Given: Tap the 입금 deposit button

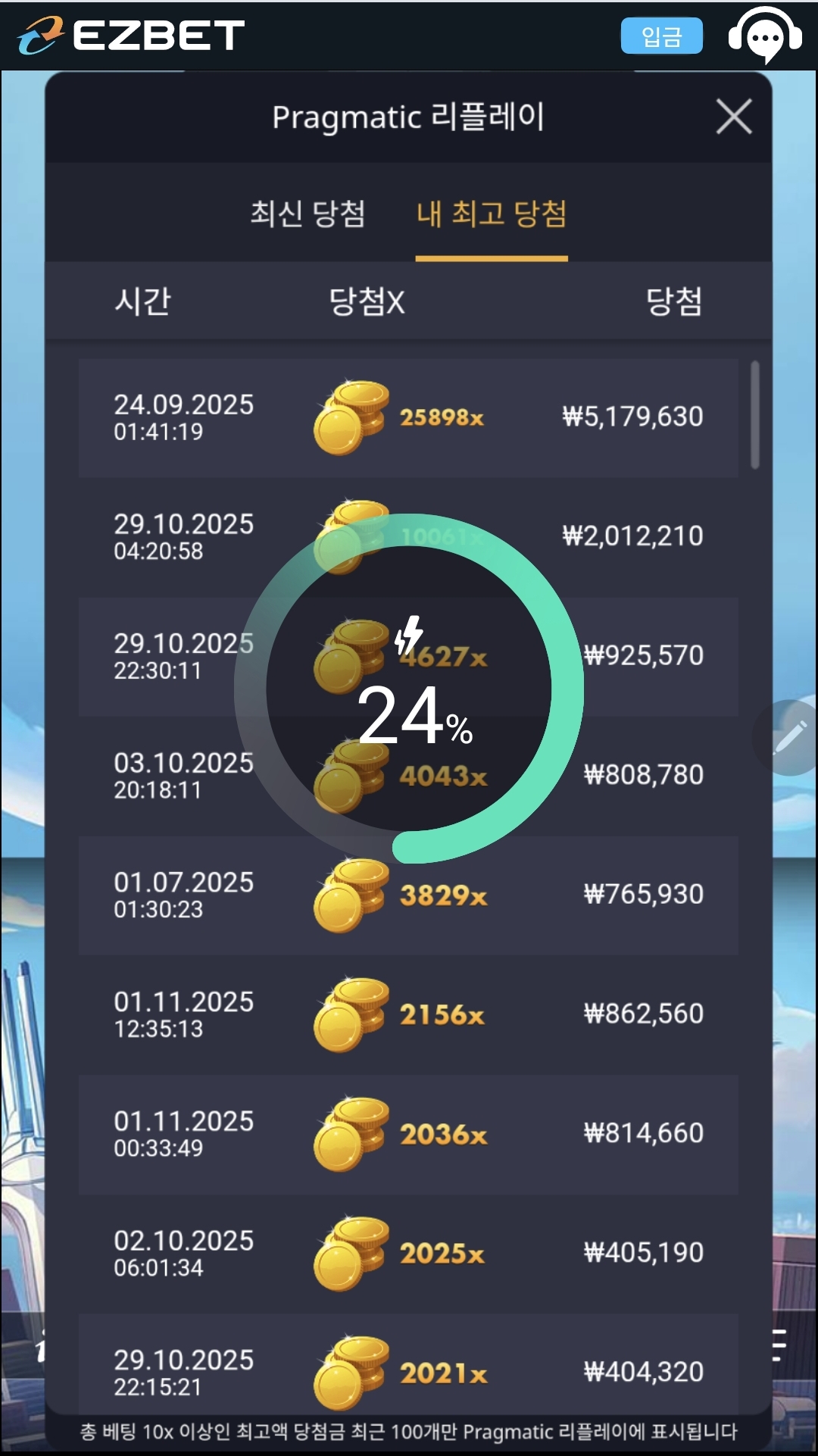Looking at the screenshot, I should 661,36.
